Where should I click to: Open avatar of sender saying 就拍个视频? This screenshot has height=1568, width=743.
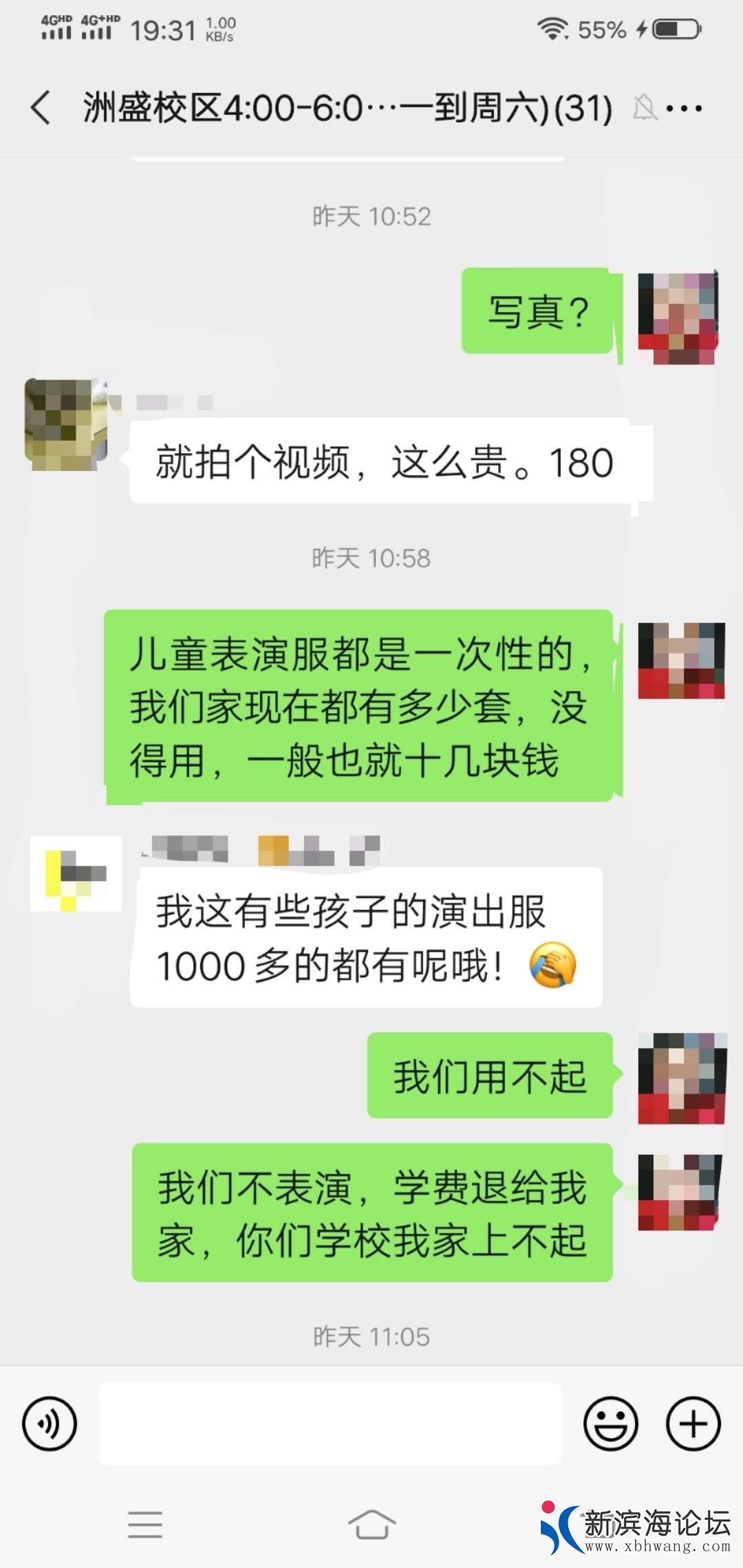click(x=67, y=424)
